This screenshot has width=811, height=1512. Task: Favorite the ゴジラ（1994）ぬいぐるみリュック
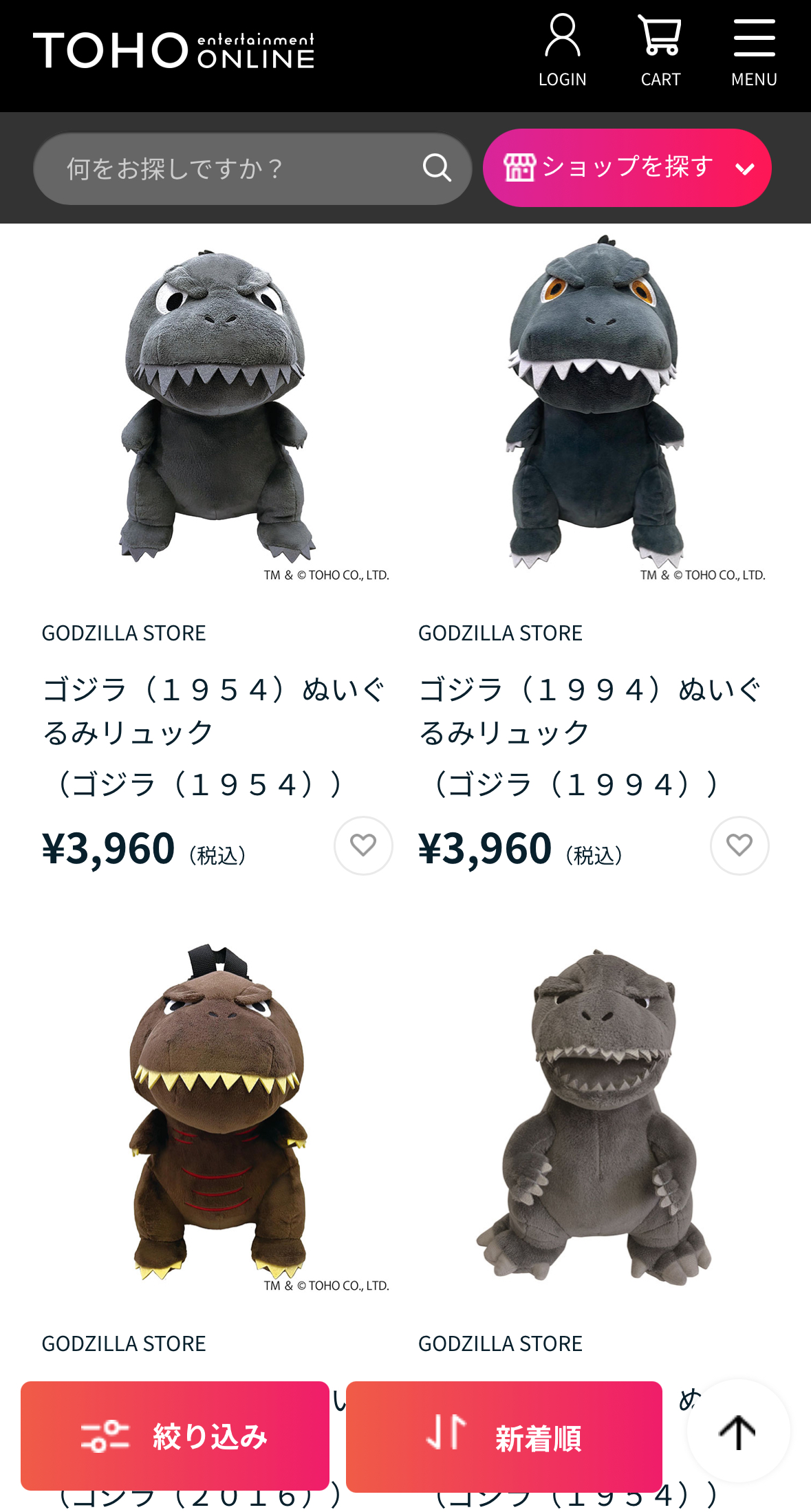(739, 845)
